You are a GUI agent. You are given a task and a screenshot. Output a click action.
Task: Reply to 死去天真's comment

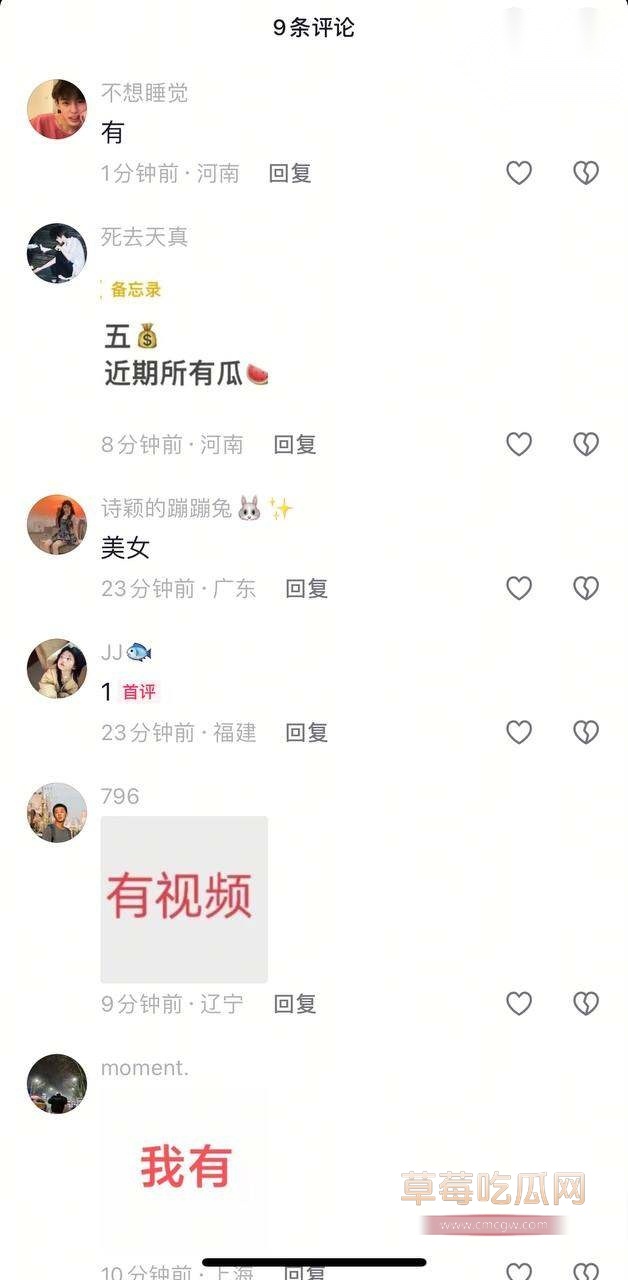[295, 444]
